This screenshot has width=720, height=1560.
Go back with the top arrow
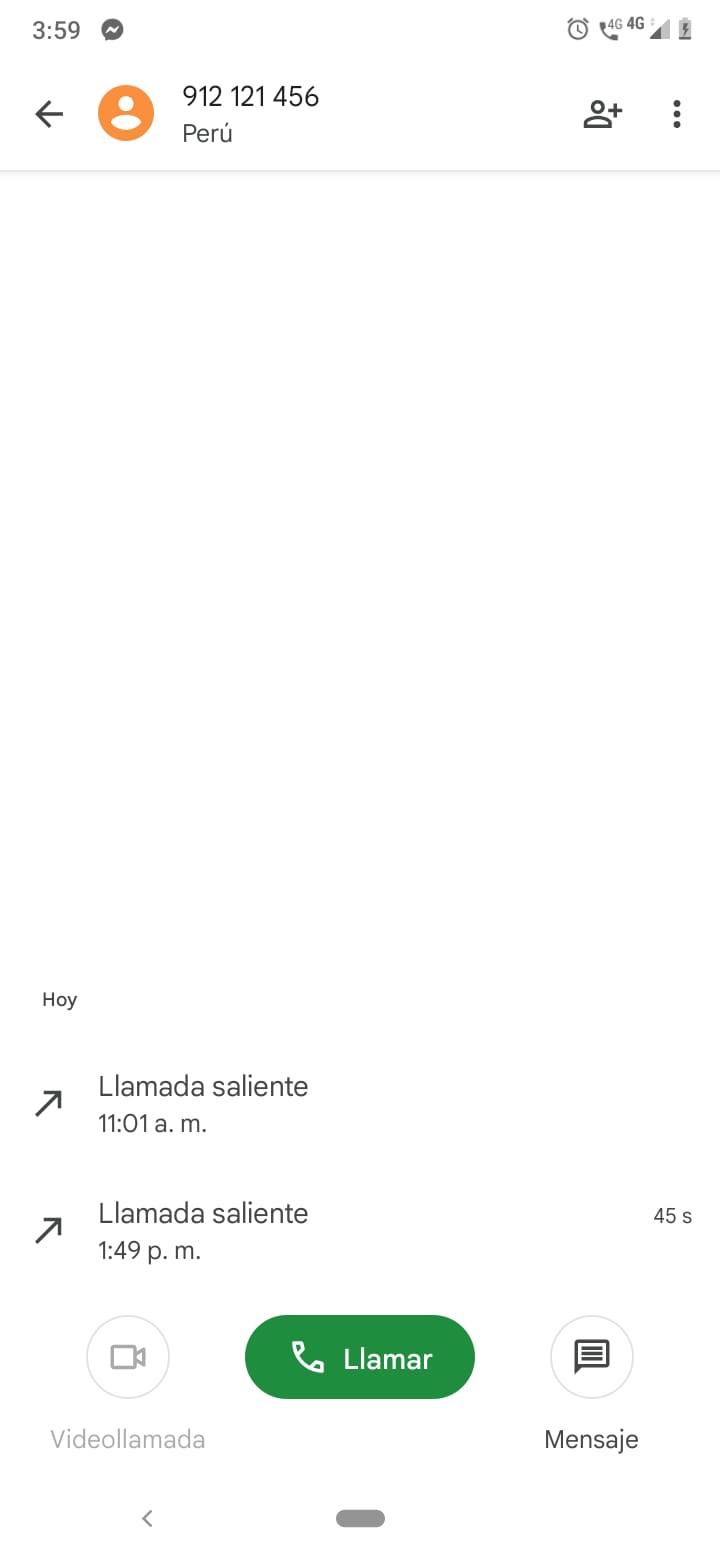click(49, 114)
